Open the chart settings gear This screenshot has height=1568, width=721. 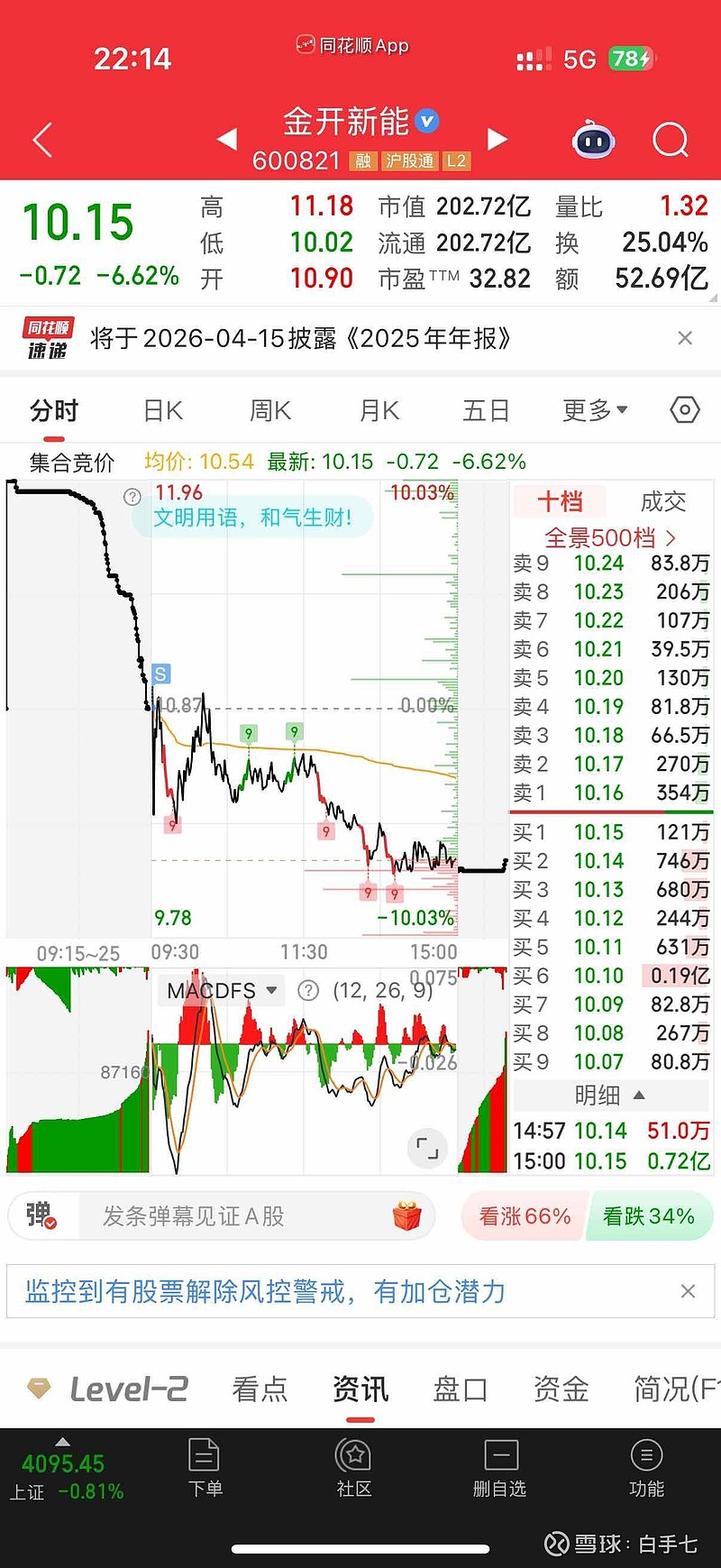point(683,409)
